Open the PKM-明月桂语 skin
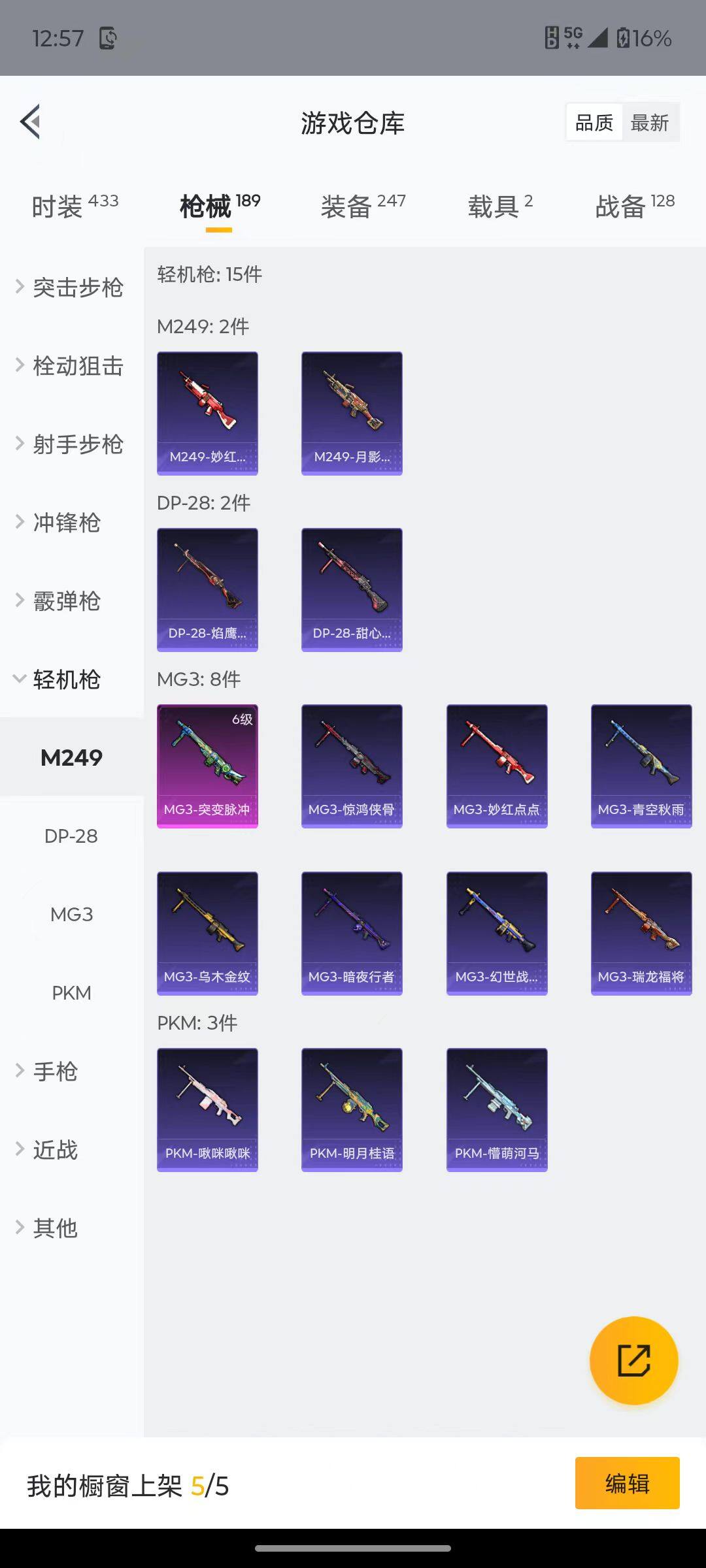Screen dimensions: 706x1568 point(352,1109)
